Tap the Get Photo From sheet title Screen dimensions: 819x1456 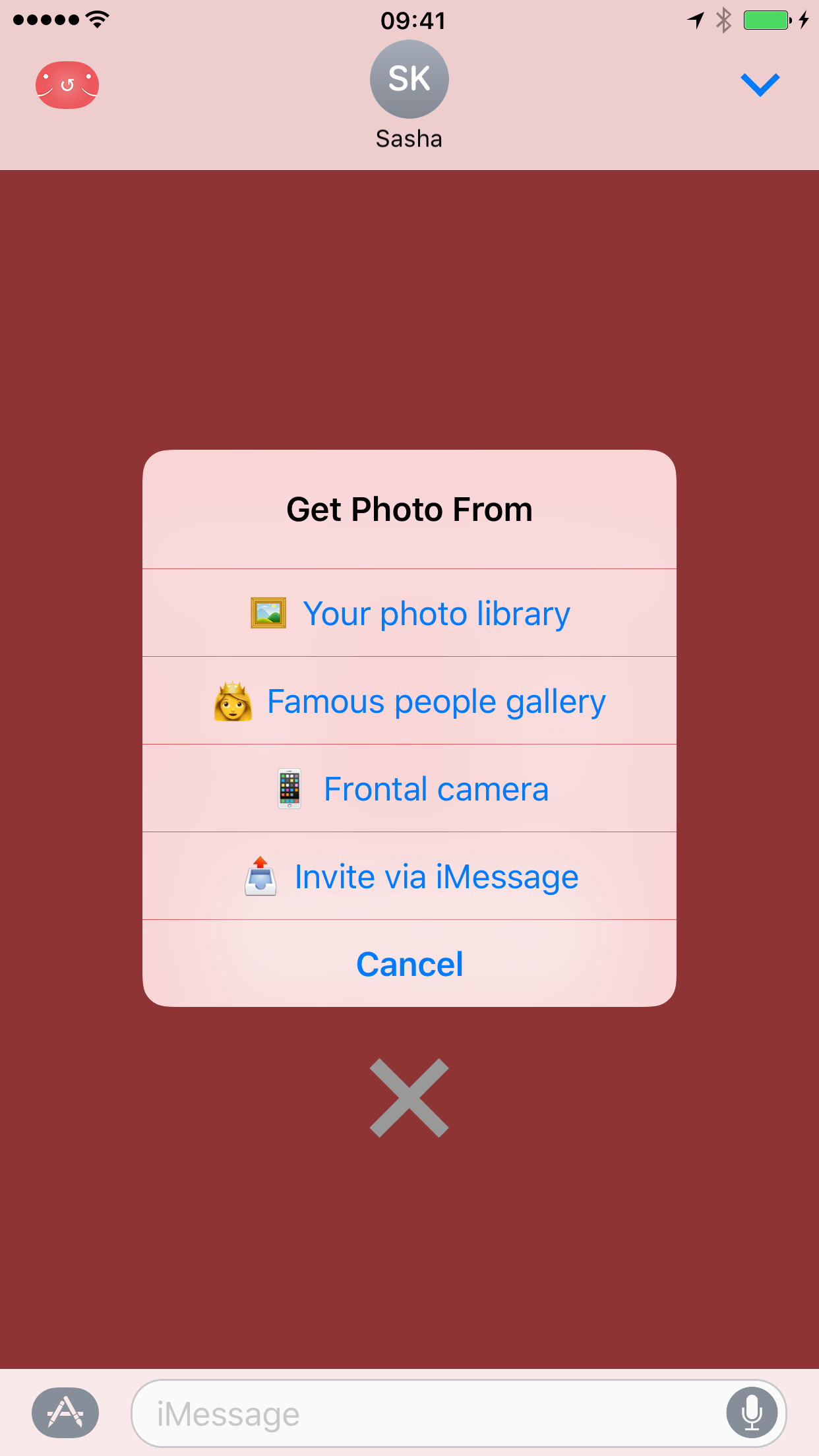coord(409,508)
